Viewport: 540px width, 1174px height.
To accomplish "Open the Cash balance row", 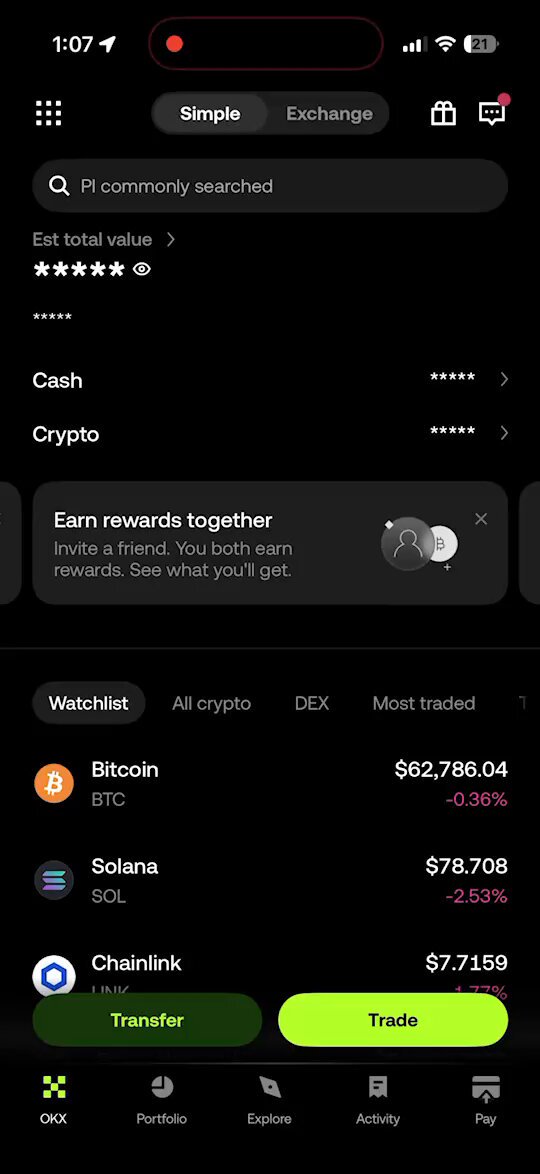I will tap(270, 380).
